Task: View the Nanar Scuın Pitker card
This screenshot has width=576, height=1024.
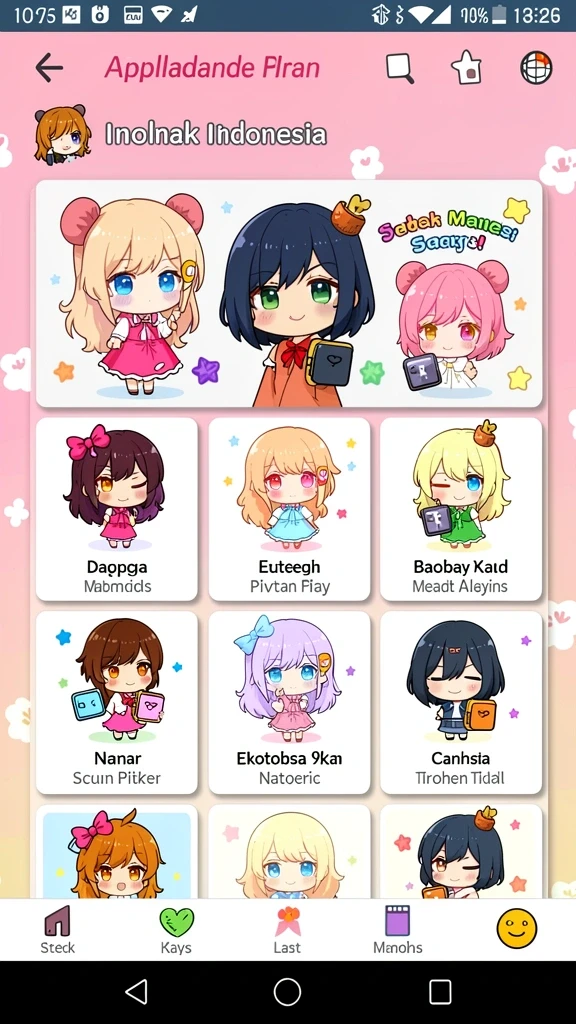Action: click(117, 703)
